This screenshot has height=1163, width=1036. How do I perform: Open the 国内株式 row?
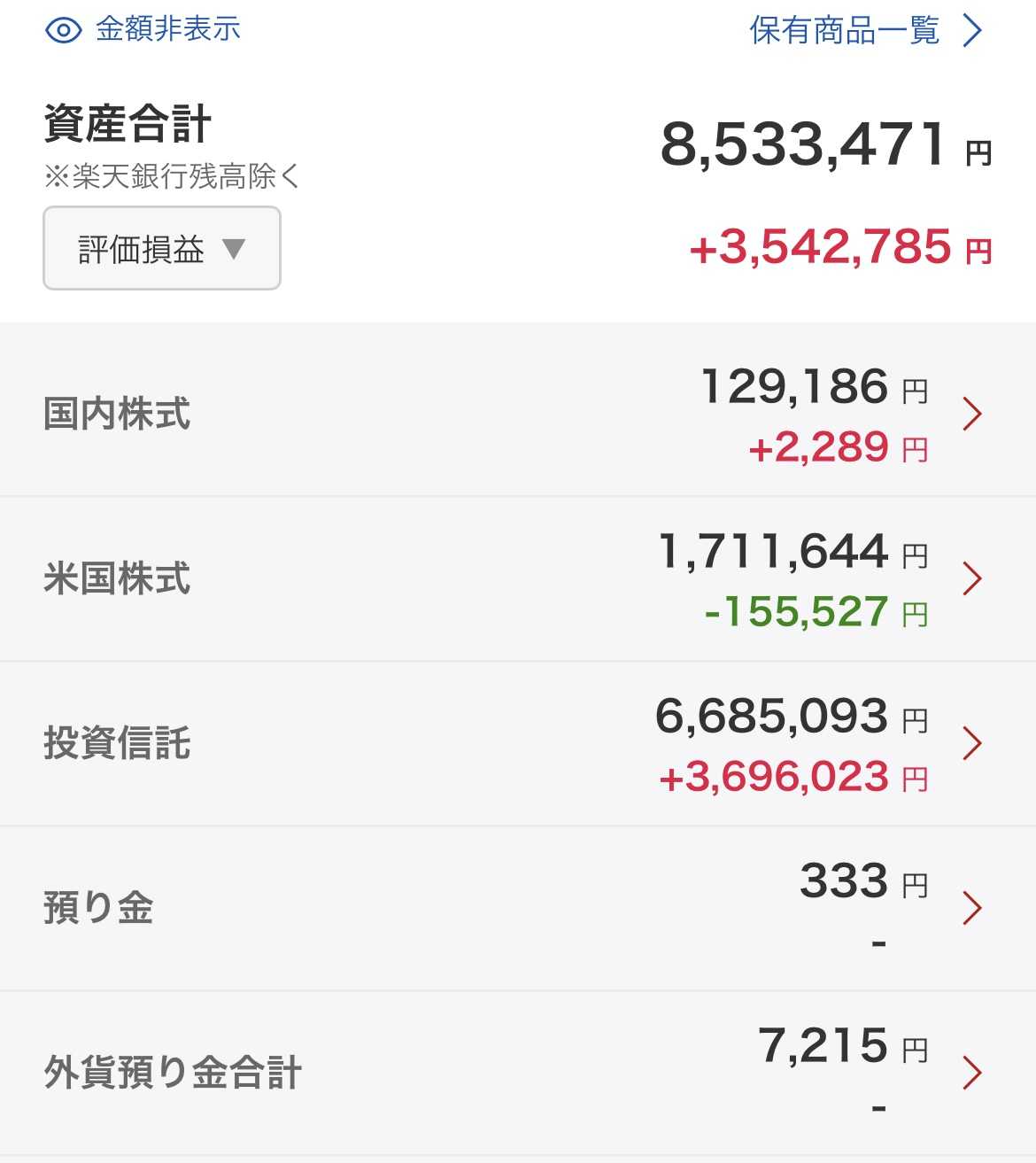click(x=517, y=413)
